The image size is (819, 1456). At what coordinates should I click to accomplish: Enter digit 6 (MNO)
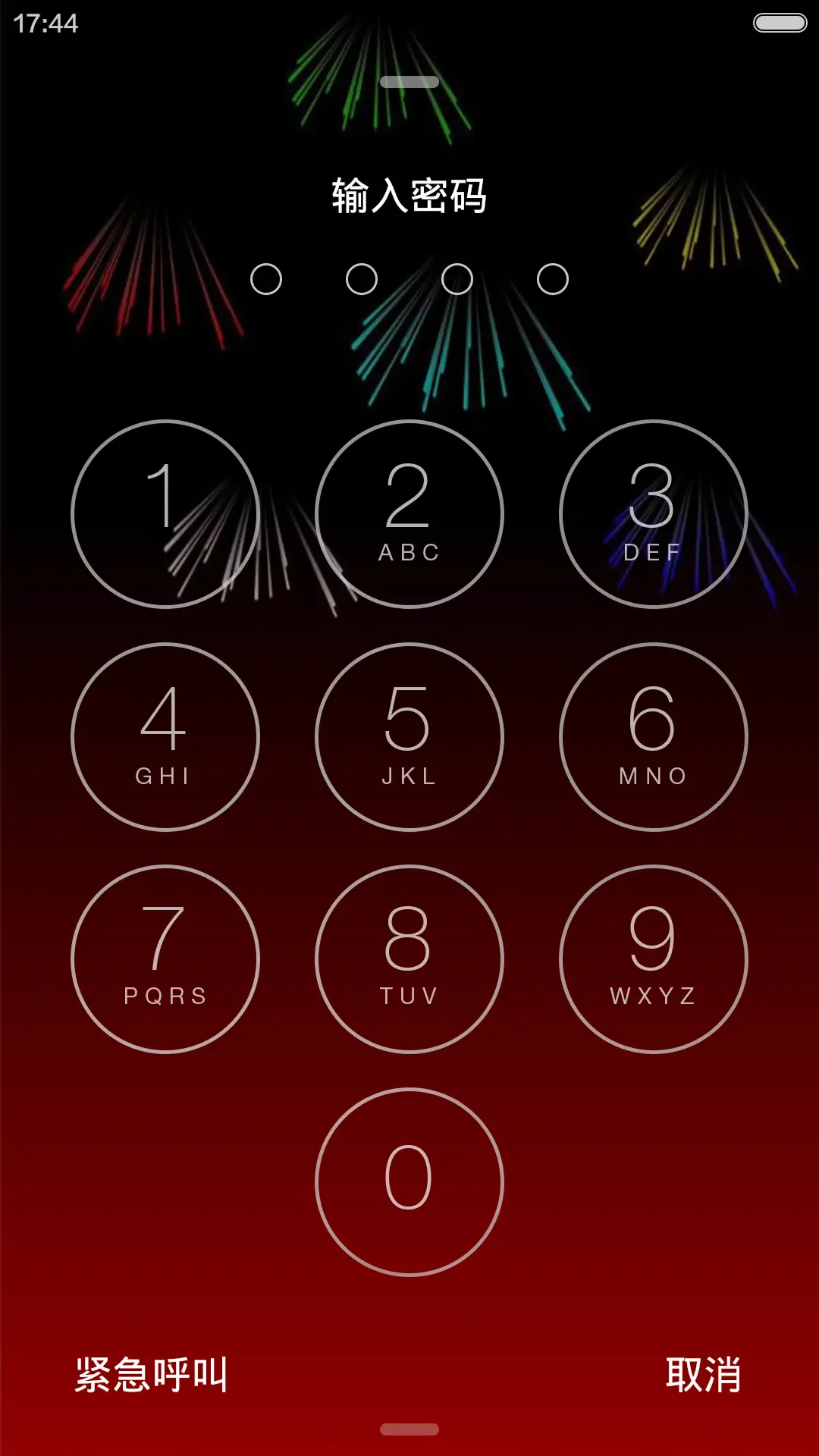click(653, 736)
